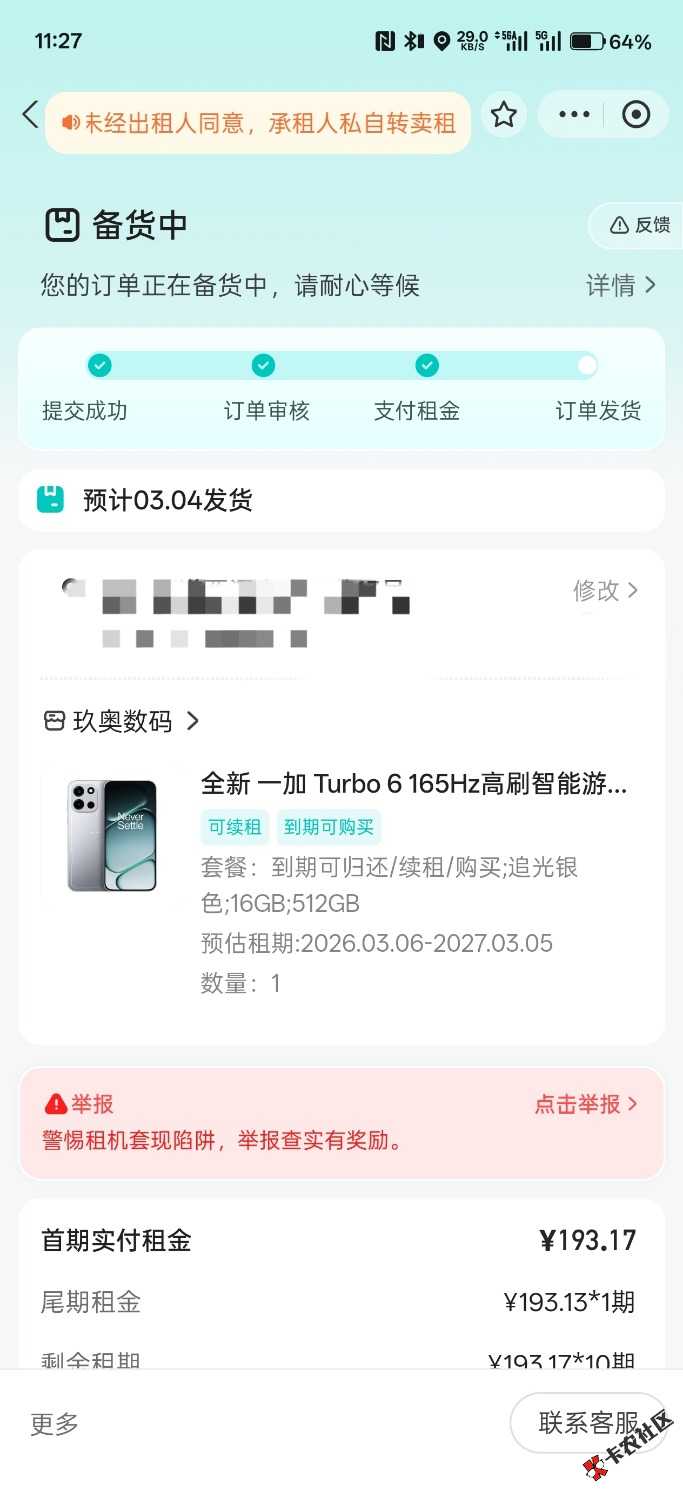Go back using the top-left arrow

30,115
